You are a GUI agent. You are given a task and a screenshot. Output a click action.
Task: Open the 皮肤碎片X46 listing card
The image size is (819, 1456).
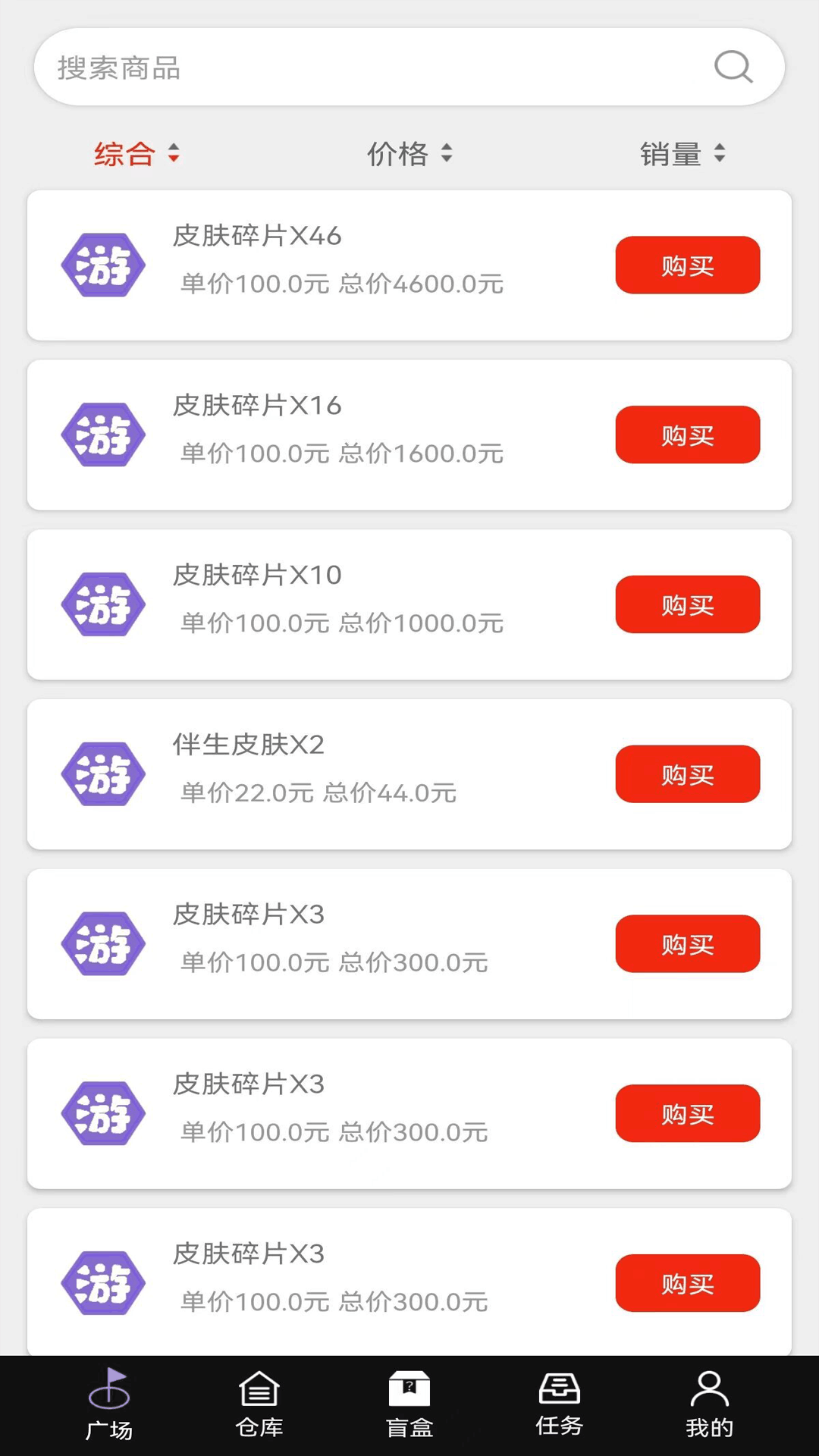(341, 265)
